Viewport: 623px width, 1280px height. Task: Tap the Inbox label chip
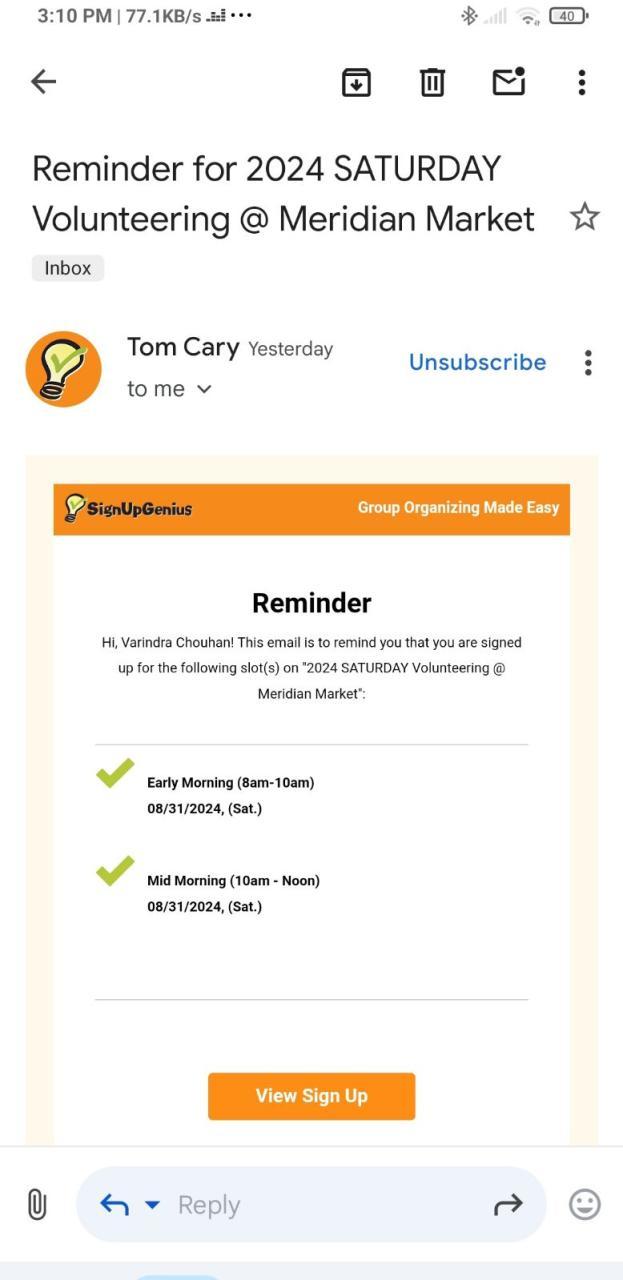pos(68,268)
